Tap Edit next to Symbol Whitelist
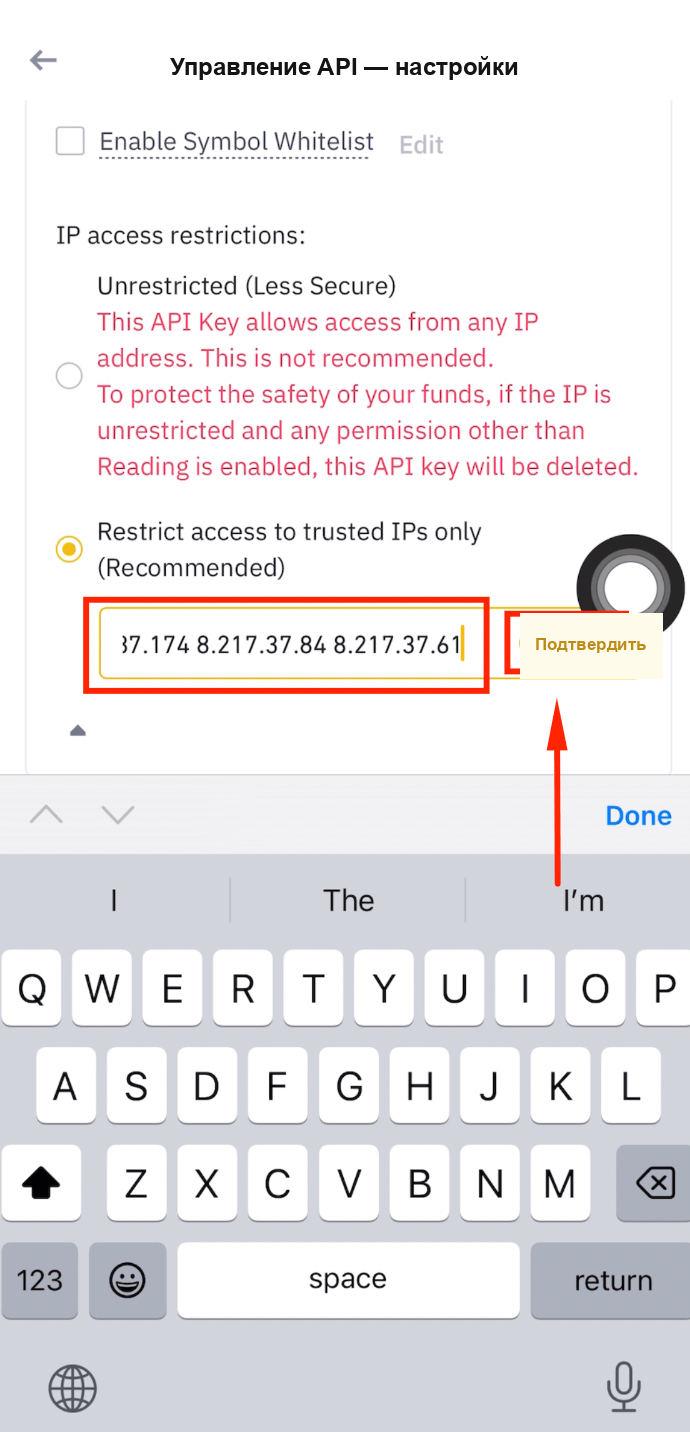Screen dimensions: 690x1432 click(421, 145)
